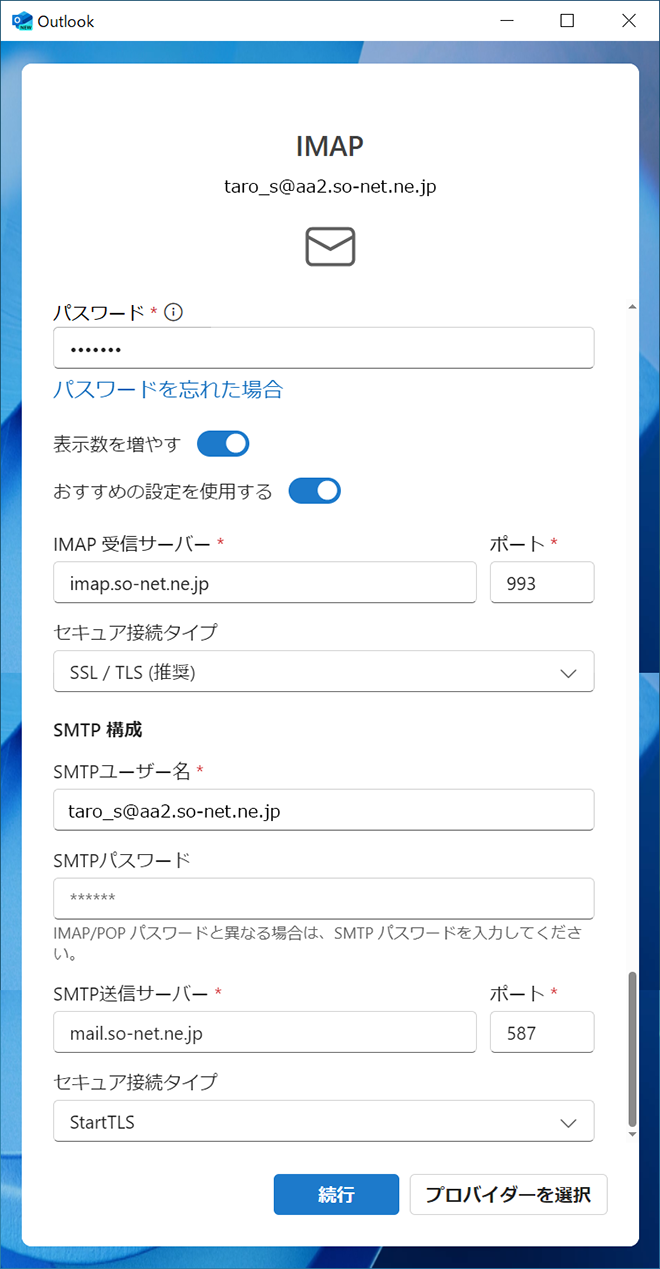660x1269 pixels.
Task: Tap the password info icon
Action: [173, 312]
